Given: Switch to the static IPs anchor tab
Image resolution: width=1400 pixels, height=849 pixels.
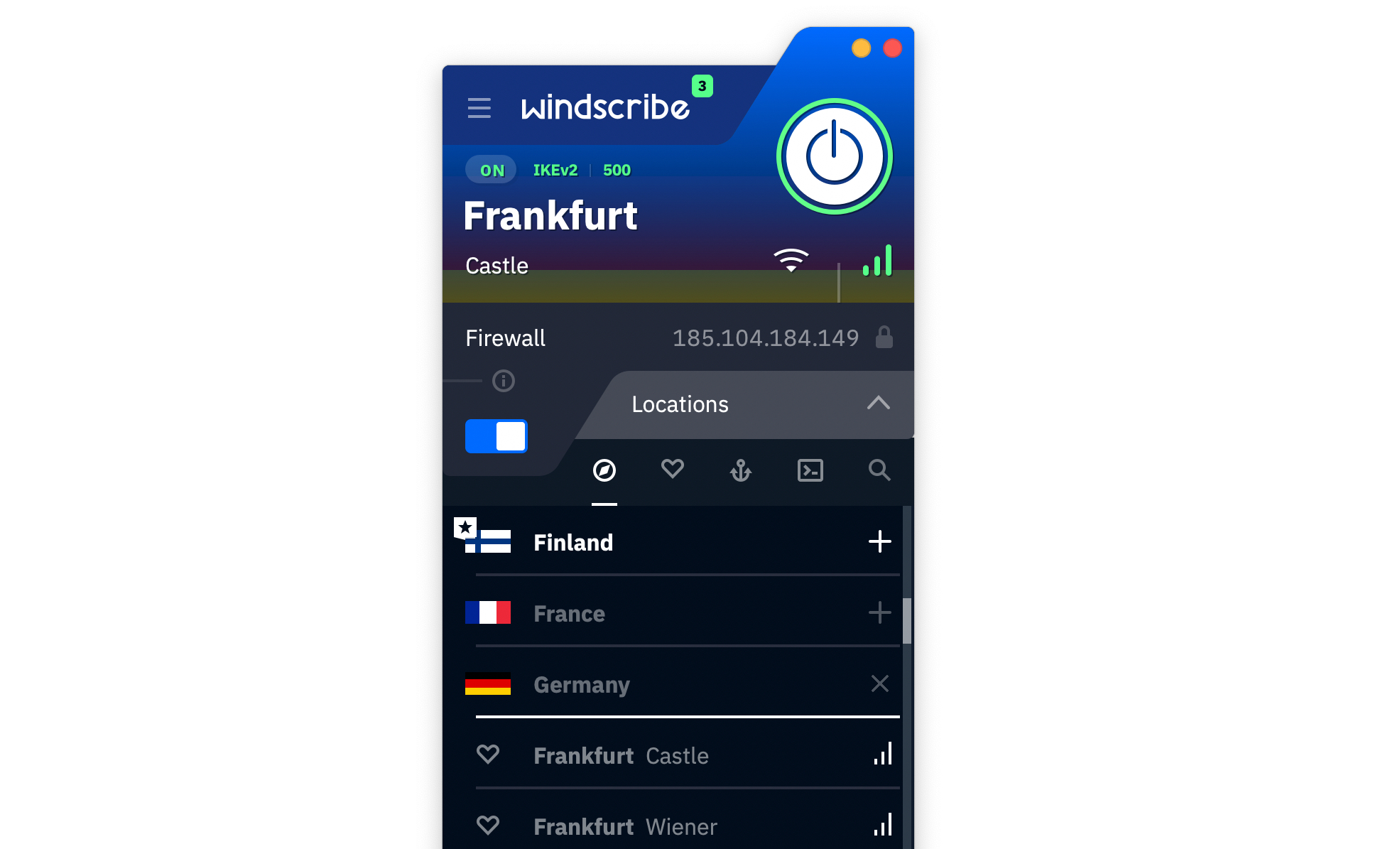Looking at the screenshot, I should pyautogui.click(x=740, y=470).
